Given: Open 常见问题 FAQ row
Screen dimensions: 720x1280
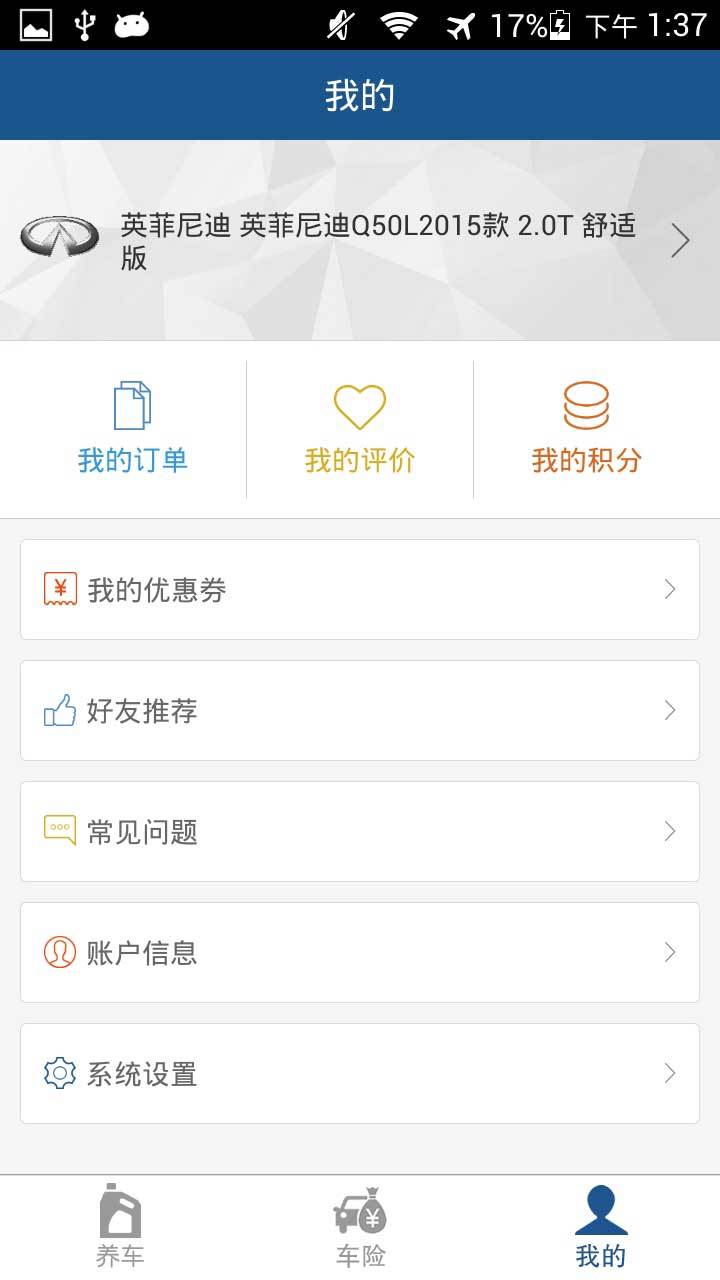Looking at the screenshot, I should coord(360,831).
